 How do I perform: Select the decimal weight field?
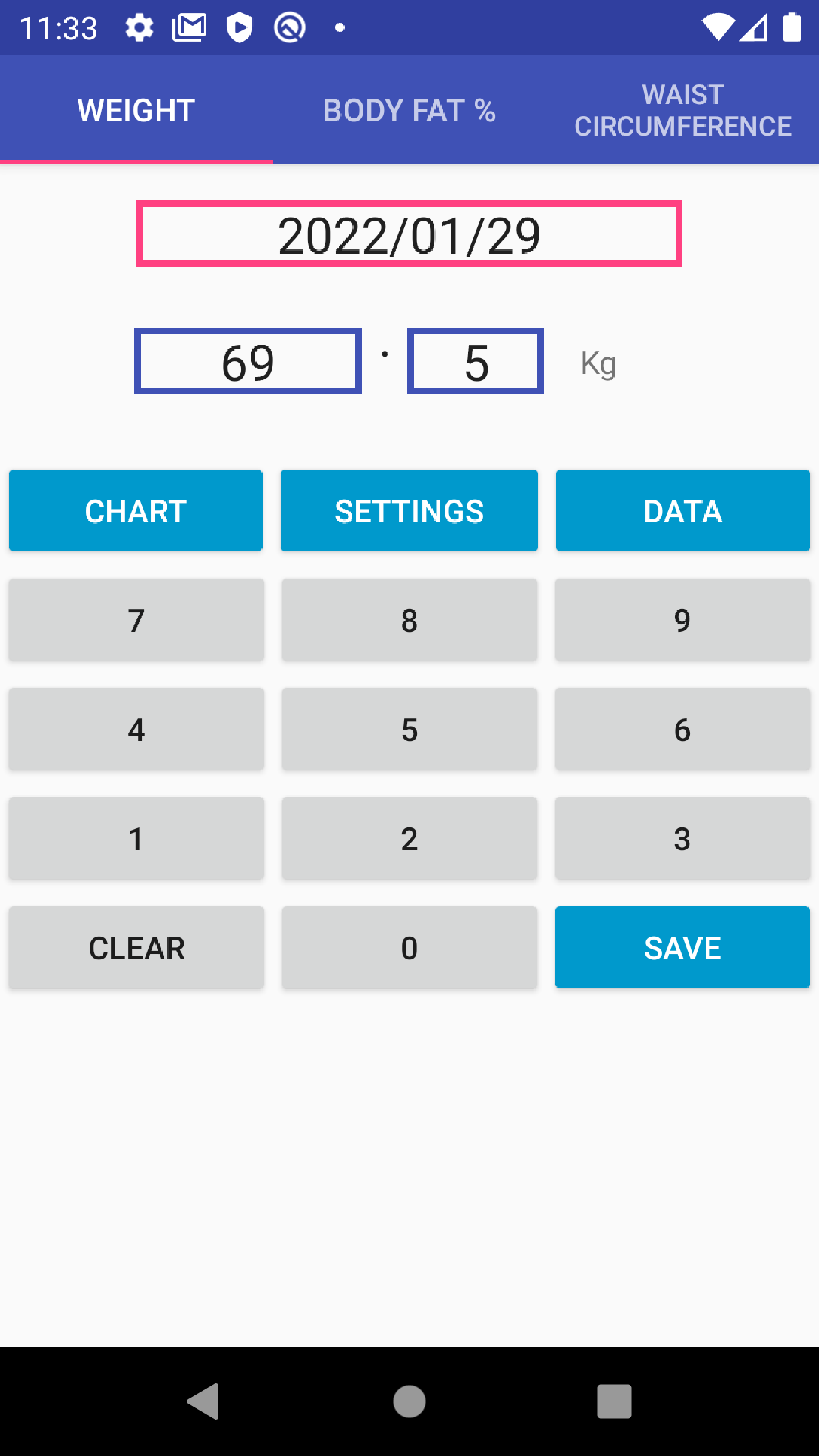pos(475,361)
